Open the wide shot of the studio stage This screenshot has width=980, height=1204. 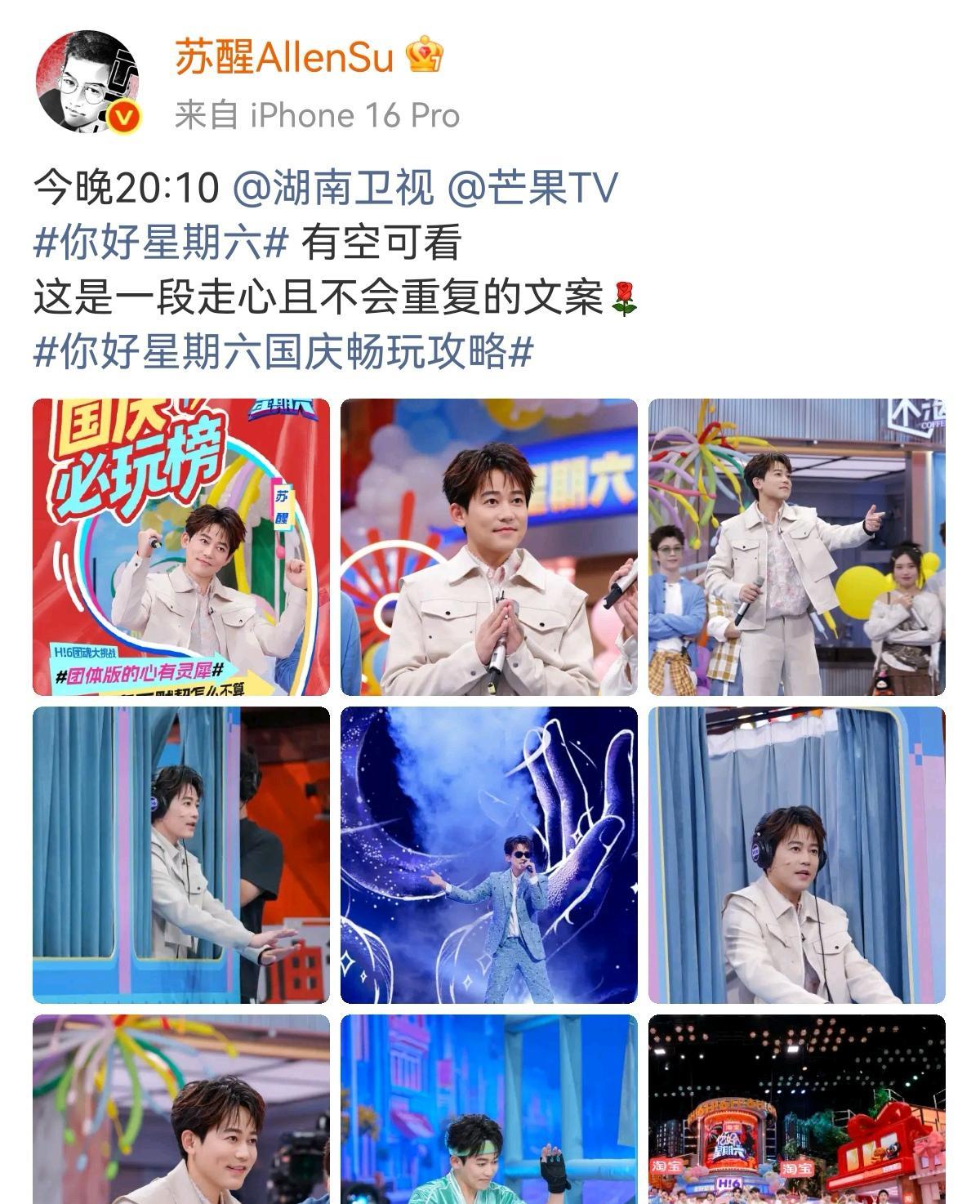click(796, 1109)
